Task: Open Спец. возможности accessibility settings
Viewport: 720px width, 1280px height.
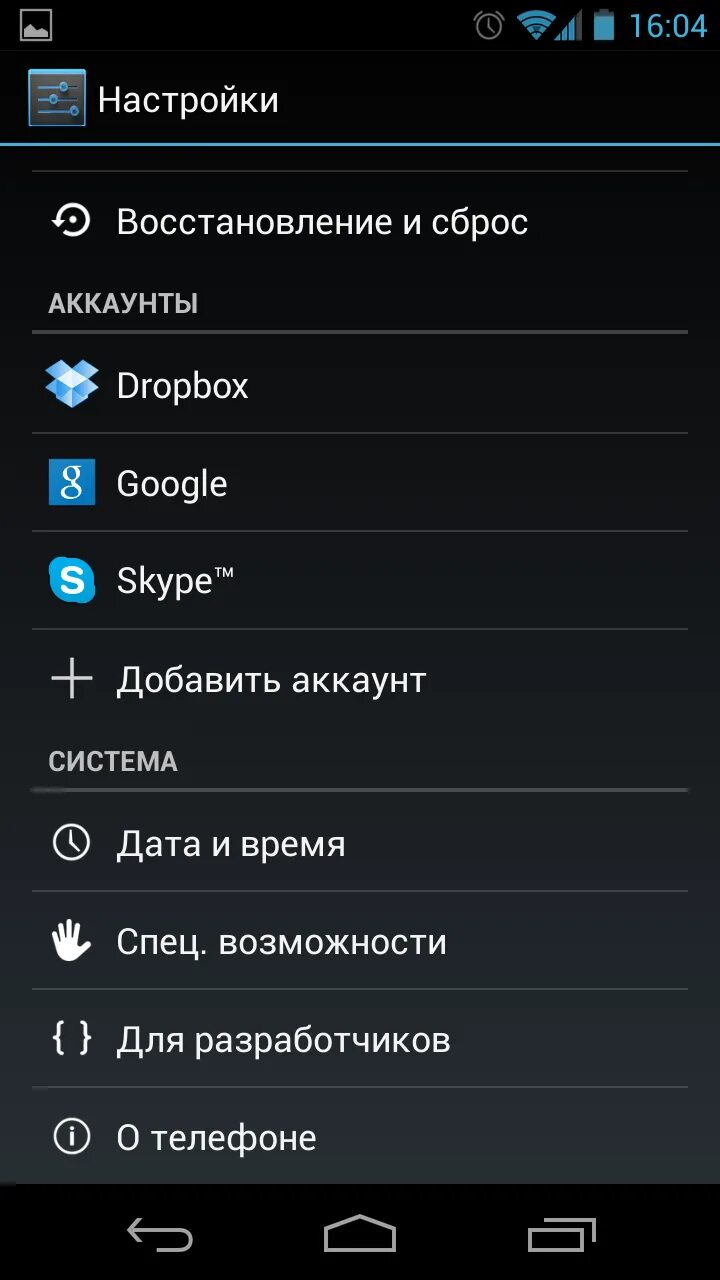Action: 281,941
